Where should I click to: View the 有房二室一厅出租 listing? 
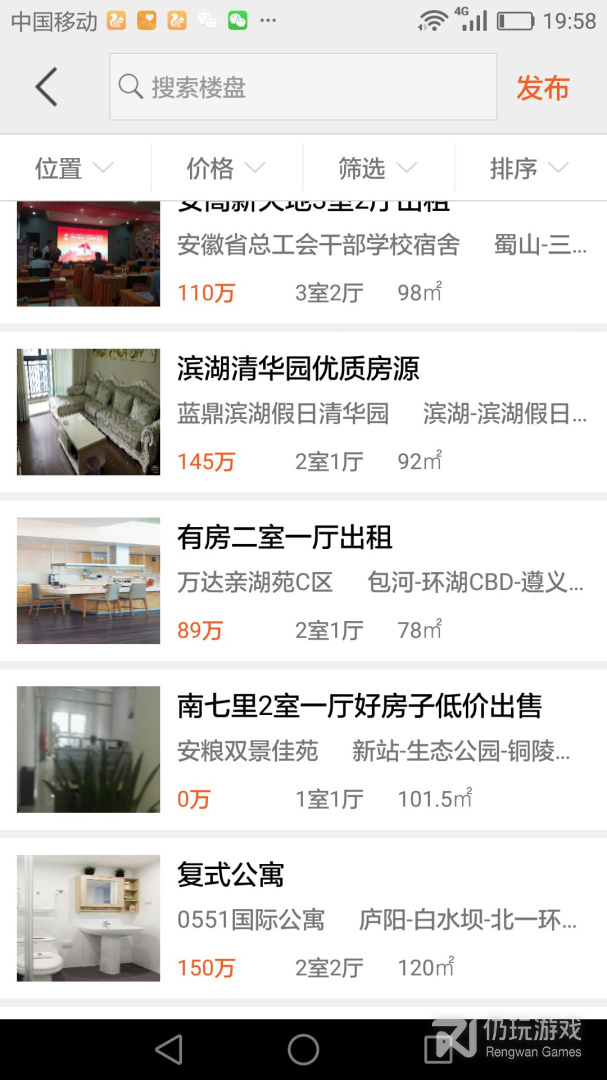tap(303, 581)
